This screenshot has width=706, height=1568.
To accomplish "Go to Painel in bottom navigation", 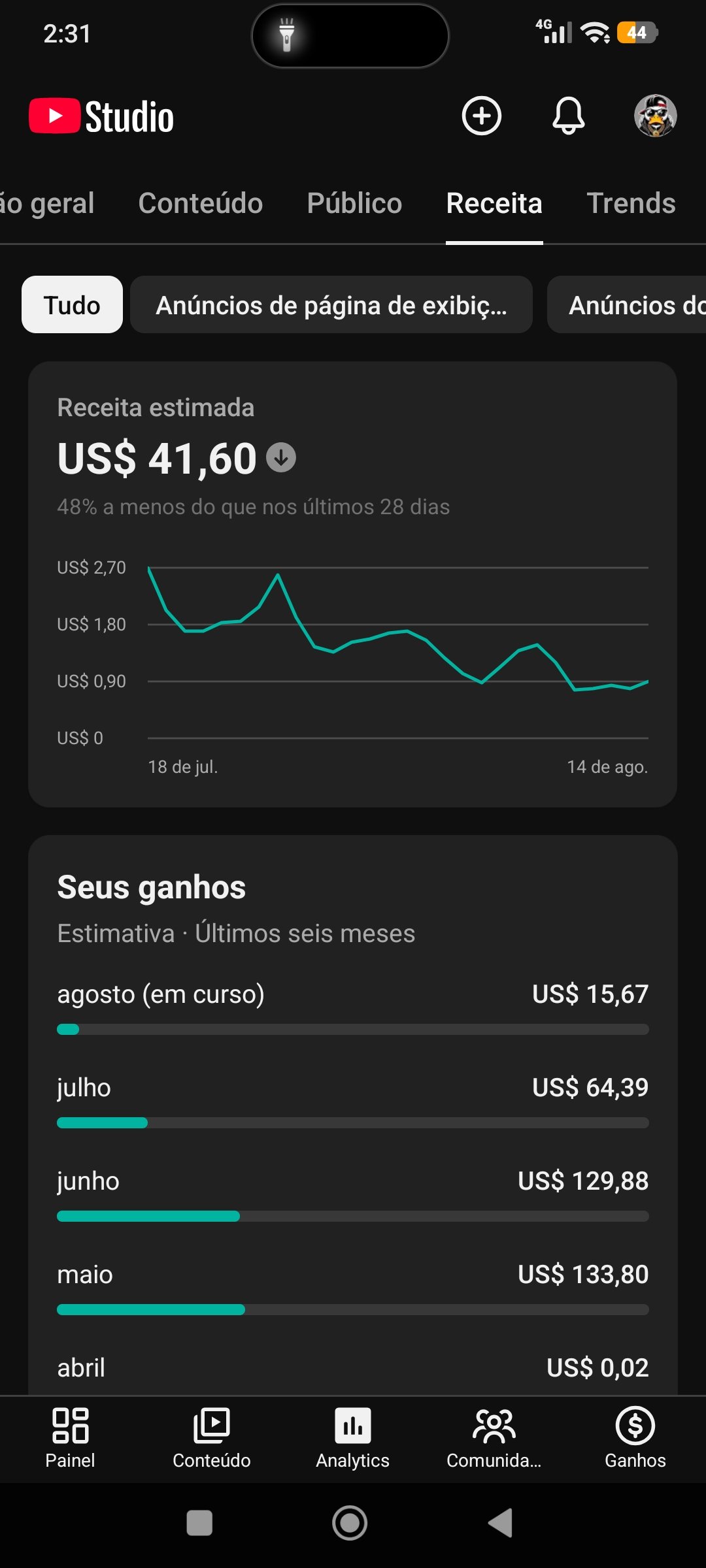I will click(70, 1439).
